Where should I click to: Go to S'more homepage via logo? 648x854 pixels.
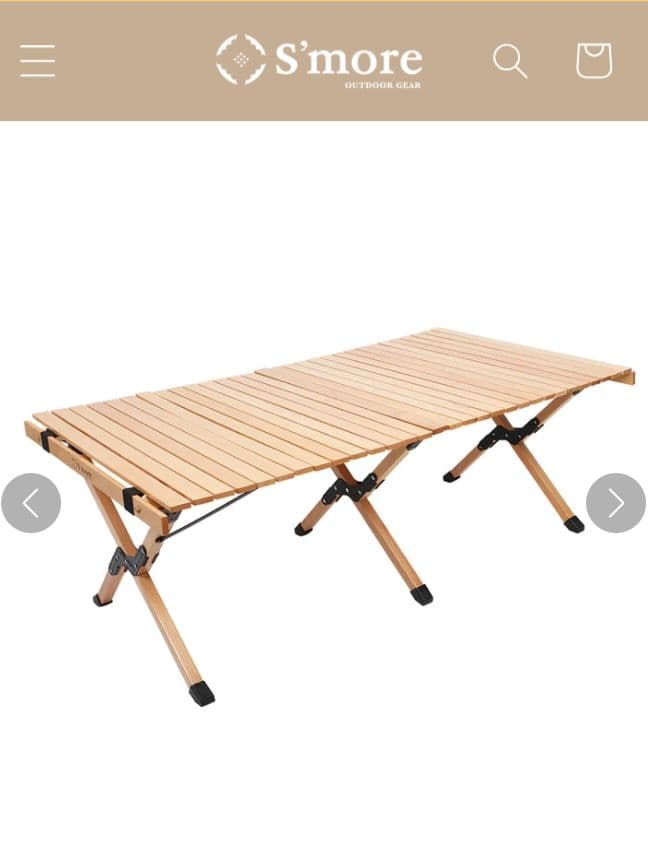320,61
